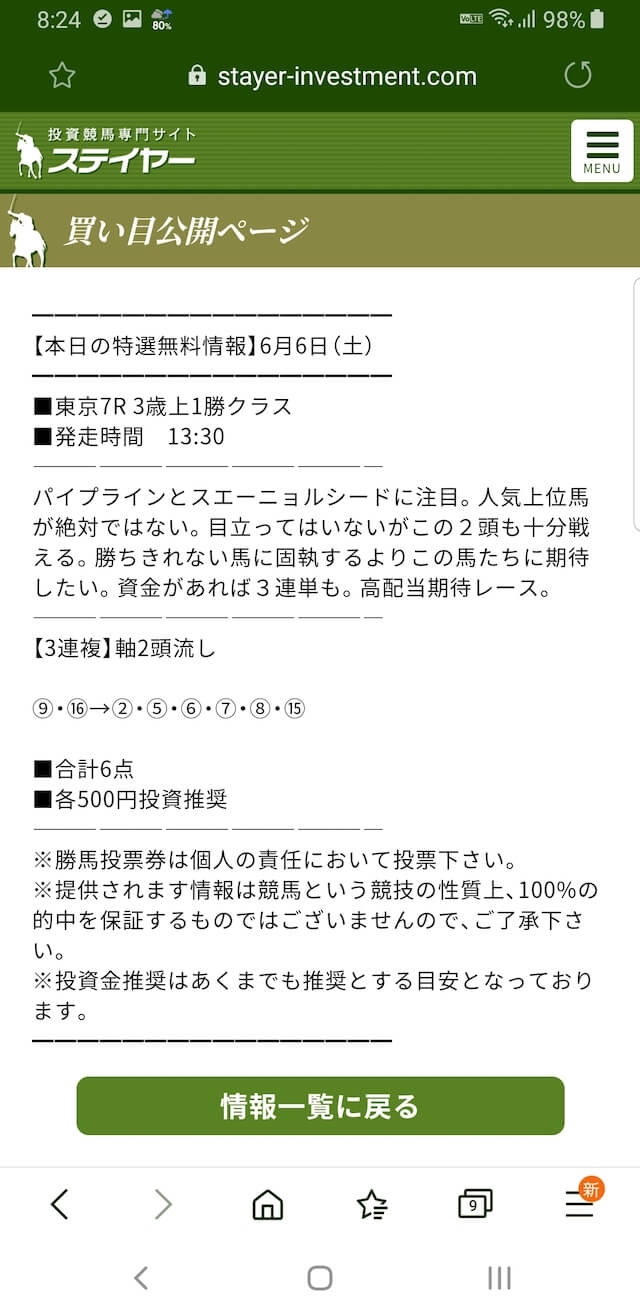The width and height of the screenshot is (640, 1316).
Task: Open the site MENU button
Action: coord(602,151)
